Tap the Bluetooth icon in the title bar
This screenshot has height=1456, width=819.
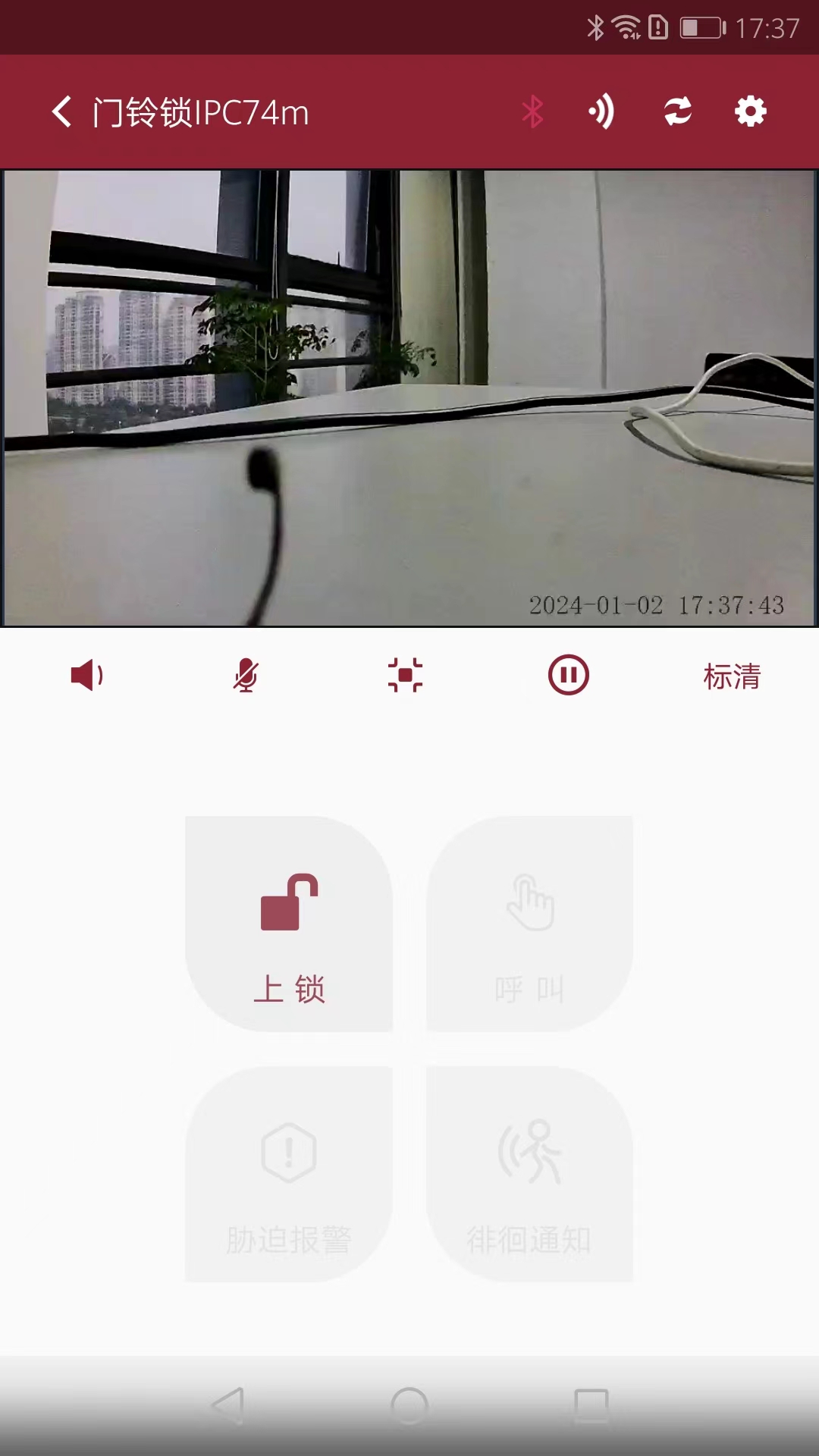point(535,111)
